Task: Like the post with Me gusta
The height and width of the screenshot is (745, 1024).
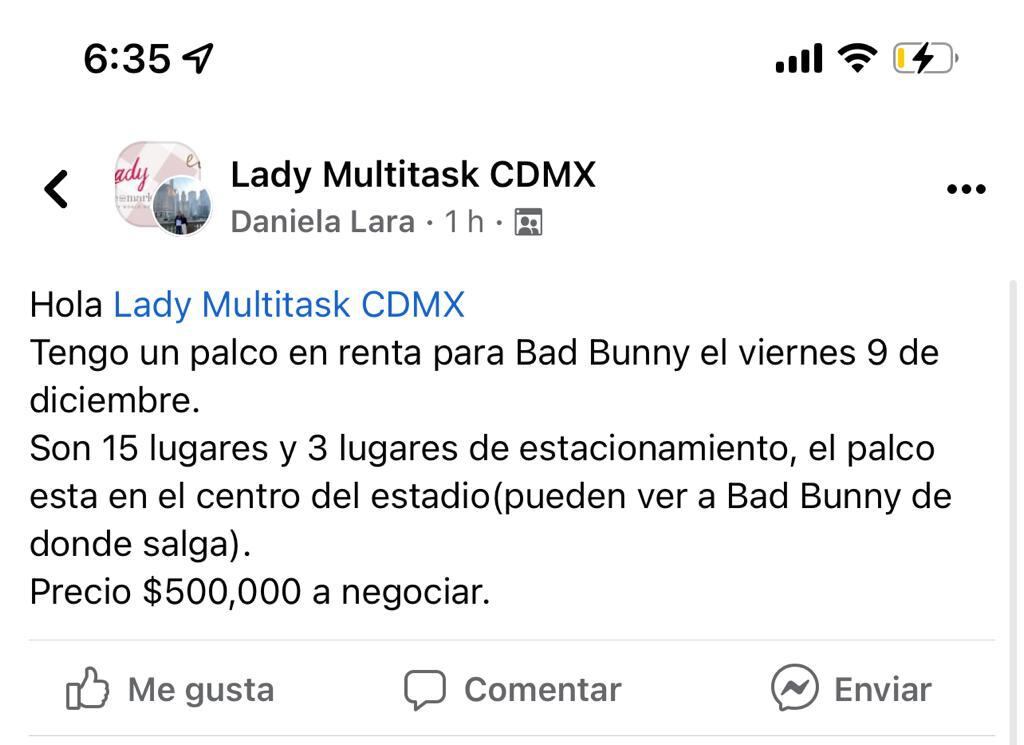Action: (170, 689)
